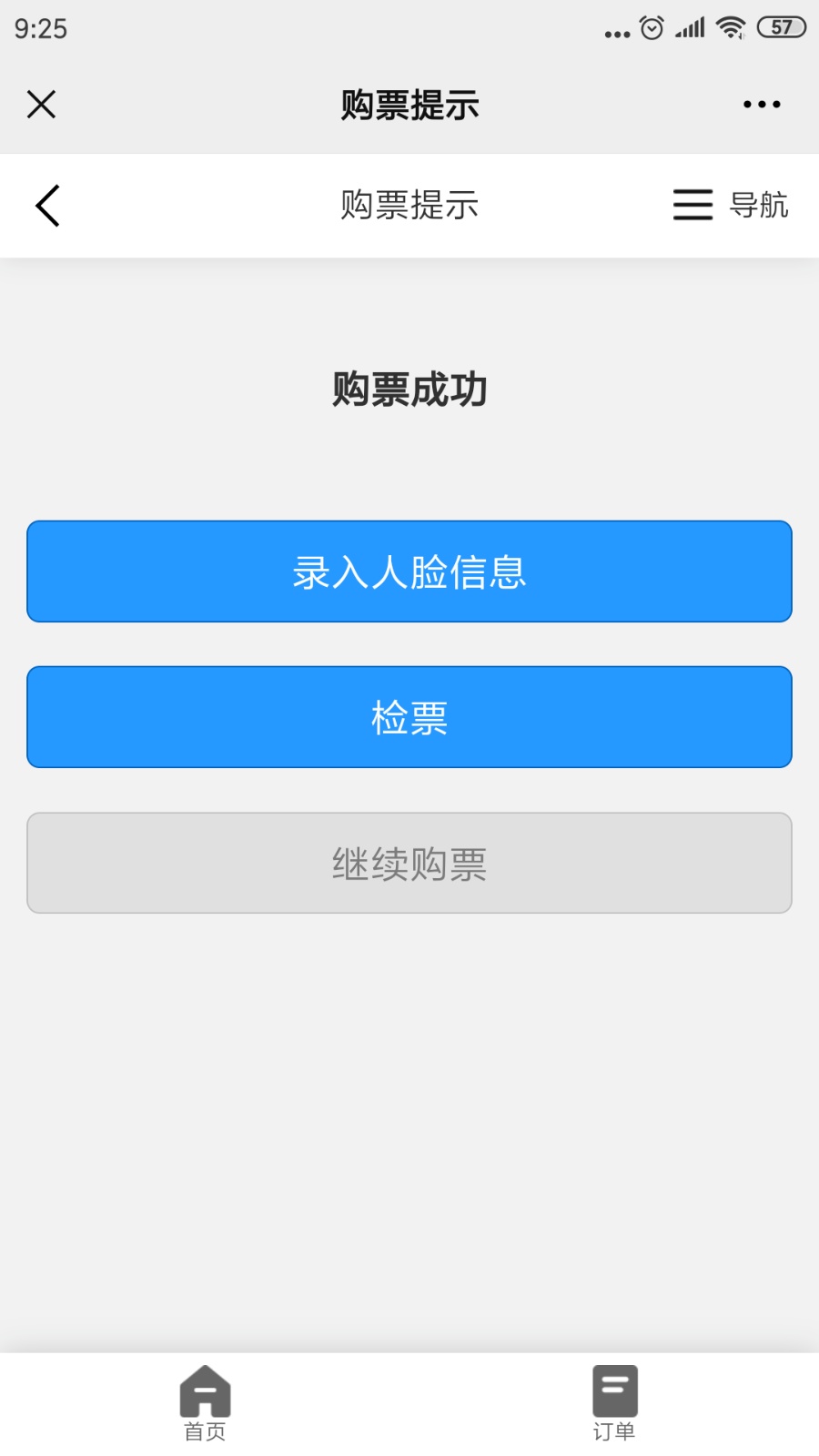Screen dimensions: 819x1456
Task: Select 继续购票 to buy more tickets
Action: pos(409,863)
